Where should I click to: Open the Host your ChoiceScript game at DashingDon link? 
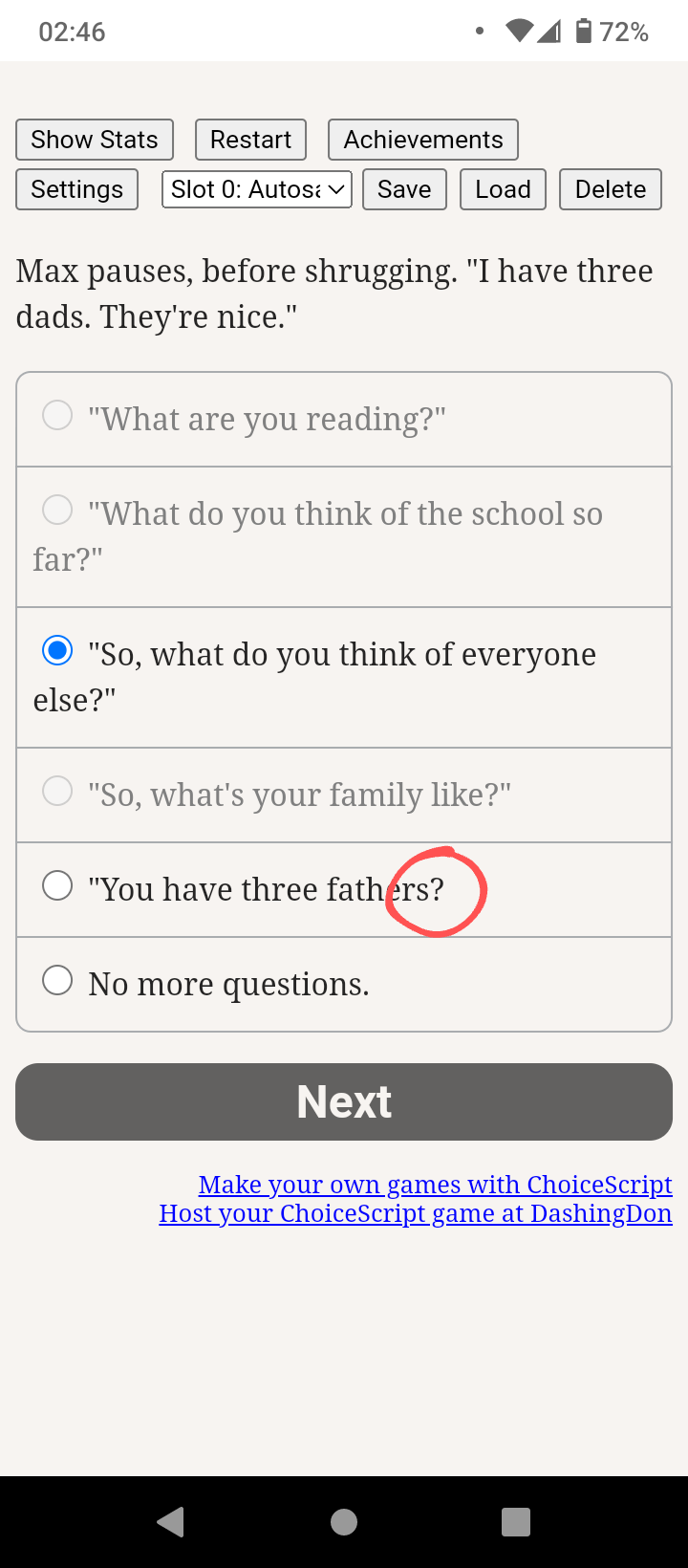click(416, 1213)
